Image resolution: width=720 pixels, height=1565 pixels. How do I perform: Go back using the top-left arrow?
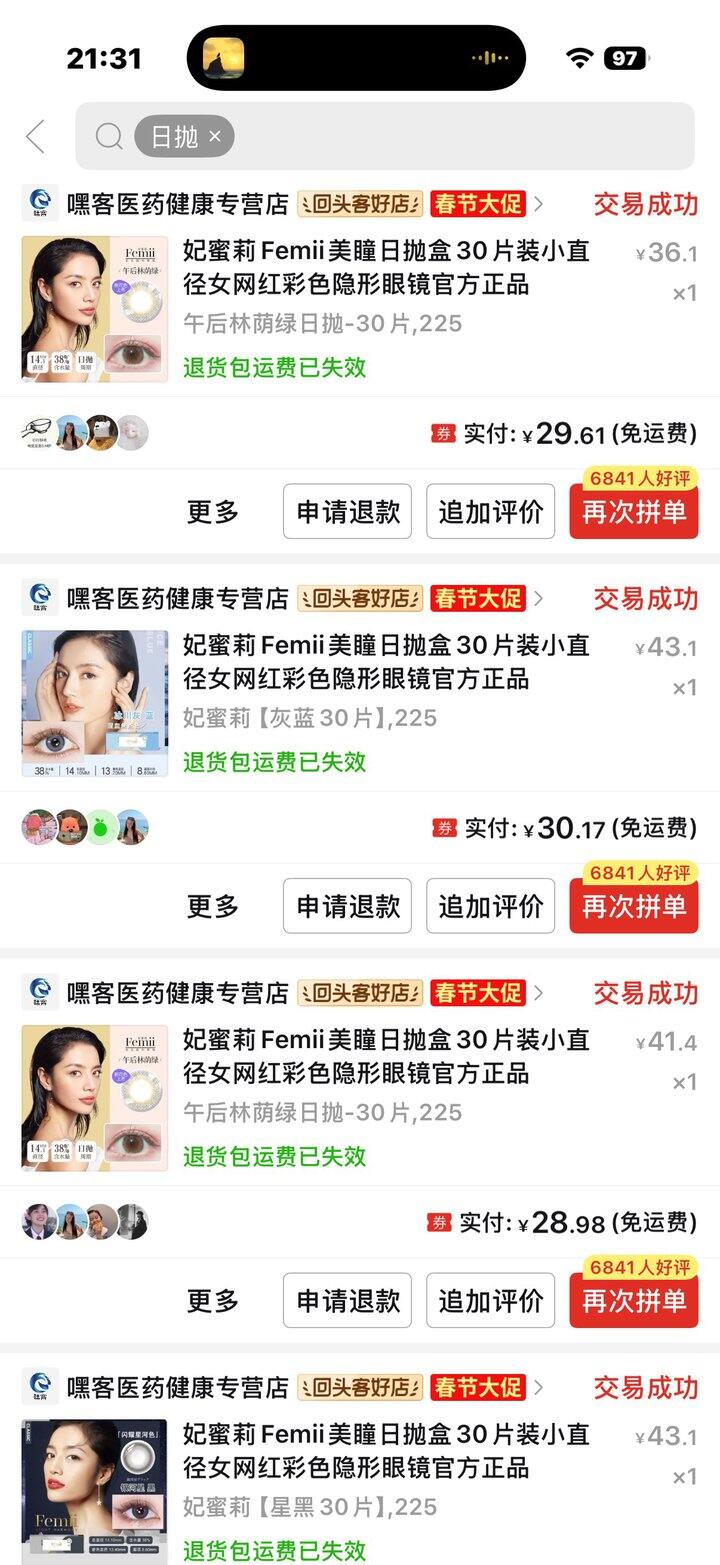click(x=36, y=136)
